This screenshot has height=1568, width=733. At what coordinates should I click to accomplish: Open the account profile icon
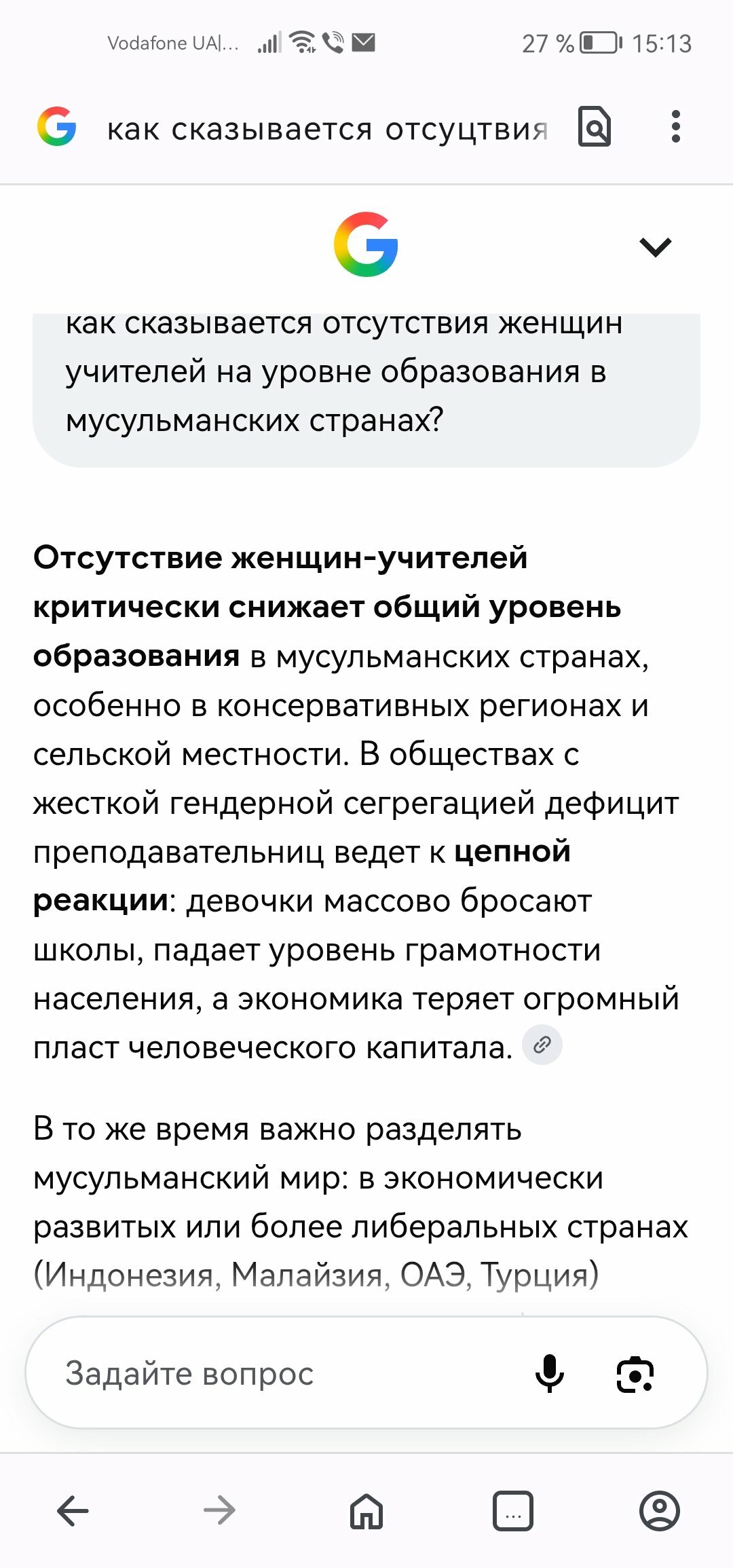(660, 1510)
